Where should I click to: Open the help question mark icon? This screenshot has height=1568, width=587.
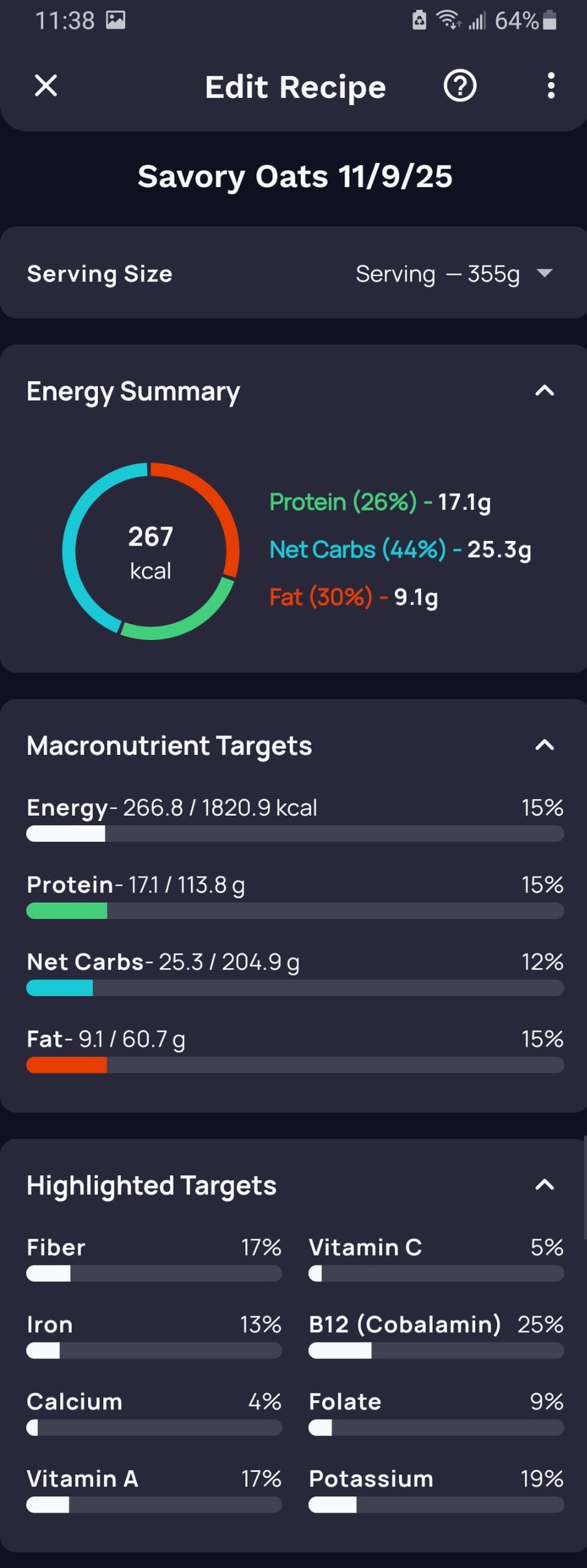tap(459, 86)
